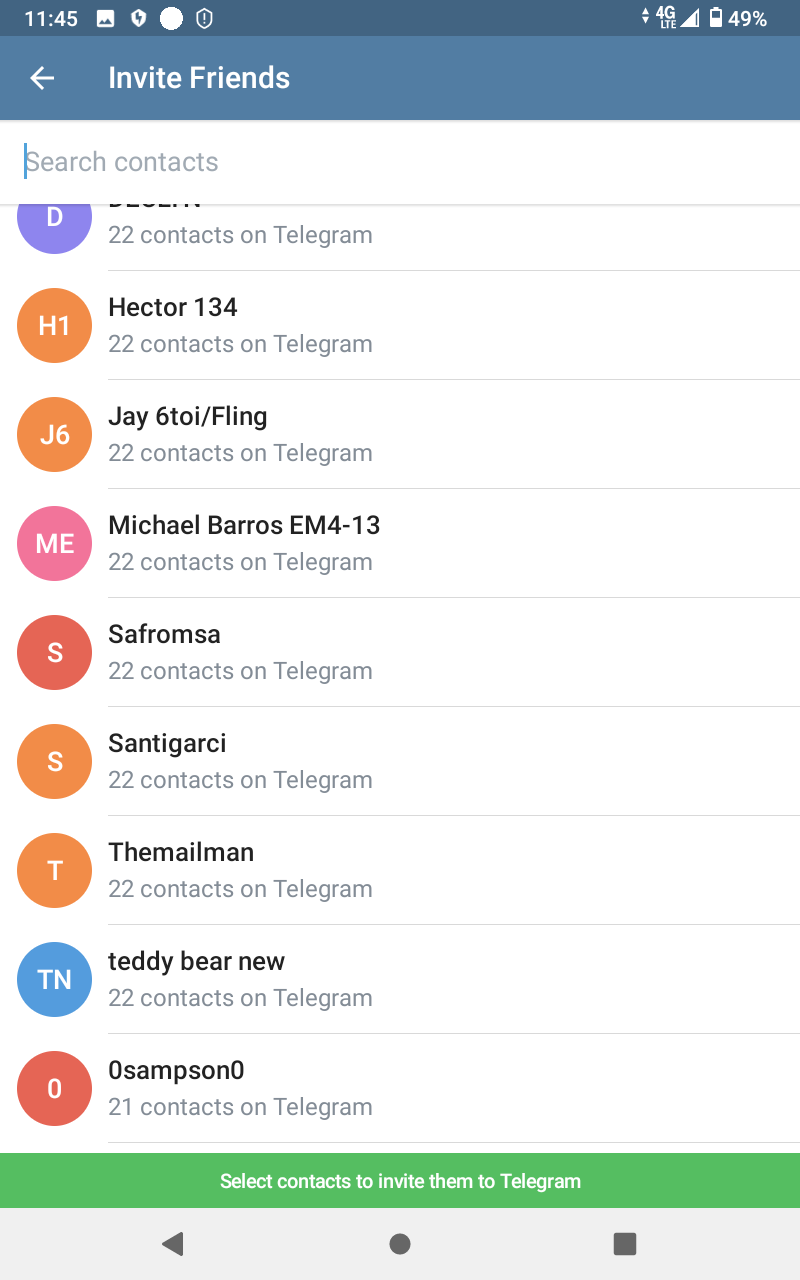Pick Santigarci from the list

400,761
